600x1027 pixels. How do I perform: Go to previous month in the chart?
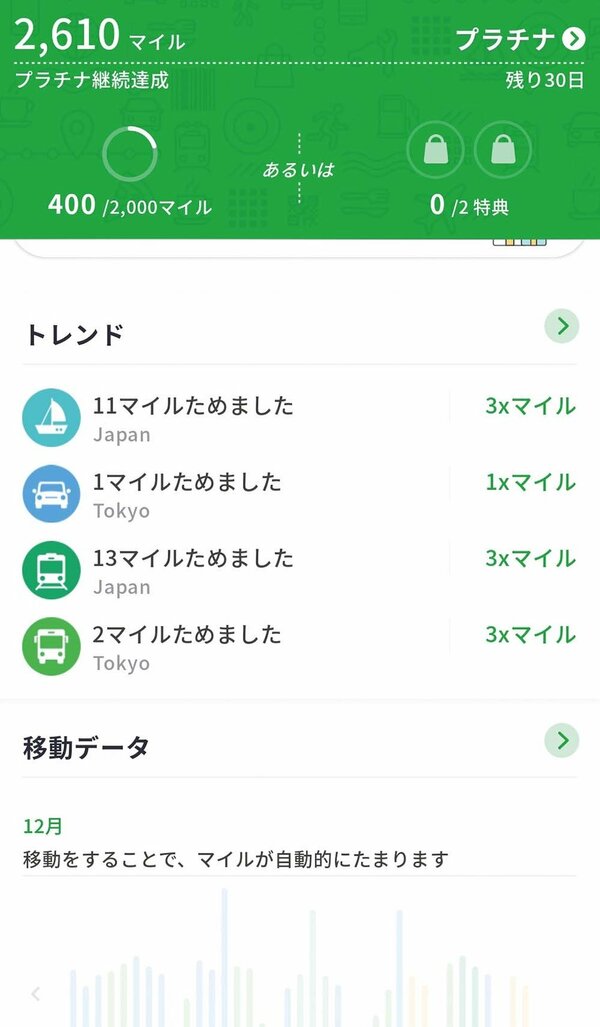35,994
